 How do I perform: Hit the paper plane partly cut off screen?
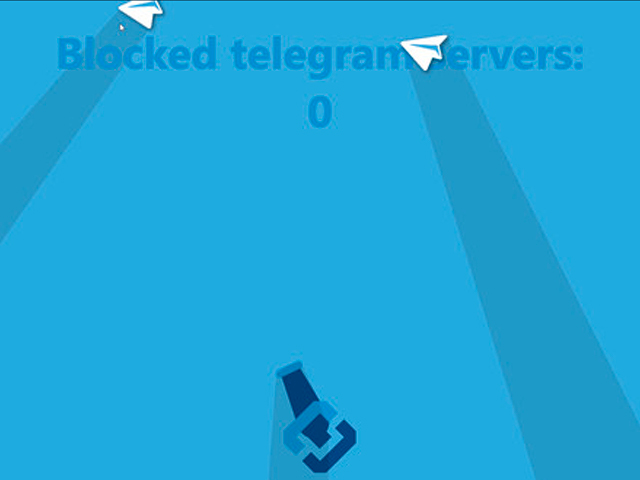coord(142,11)
